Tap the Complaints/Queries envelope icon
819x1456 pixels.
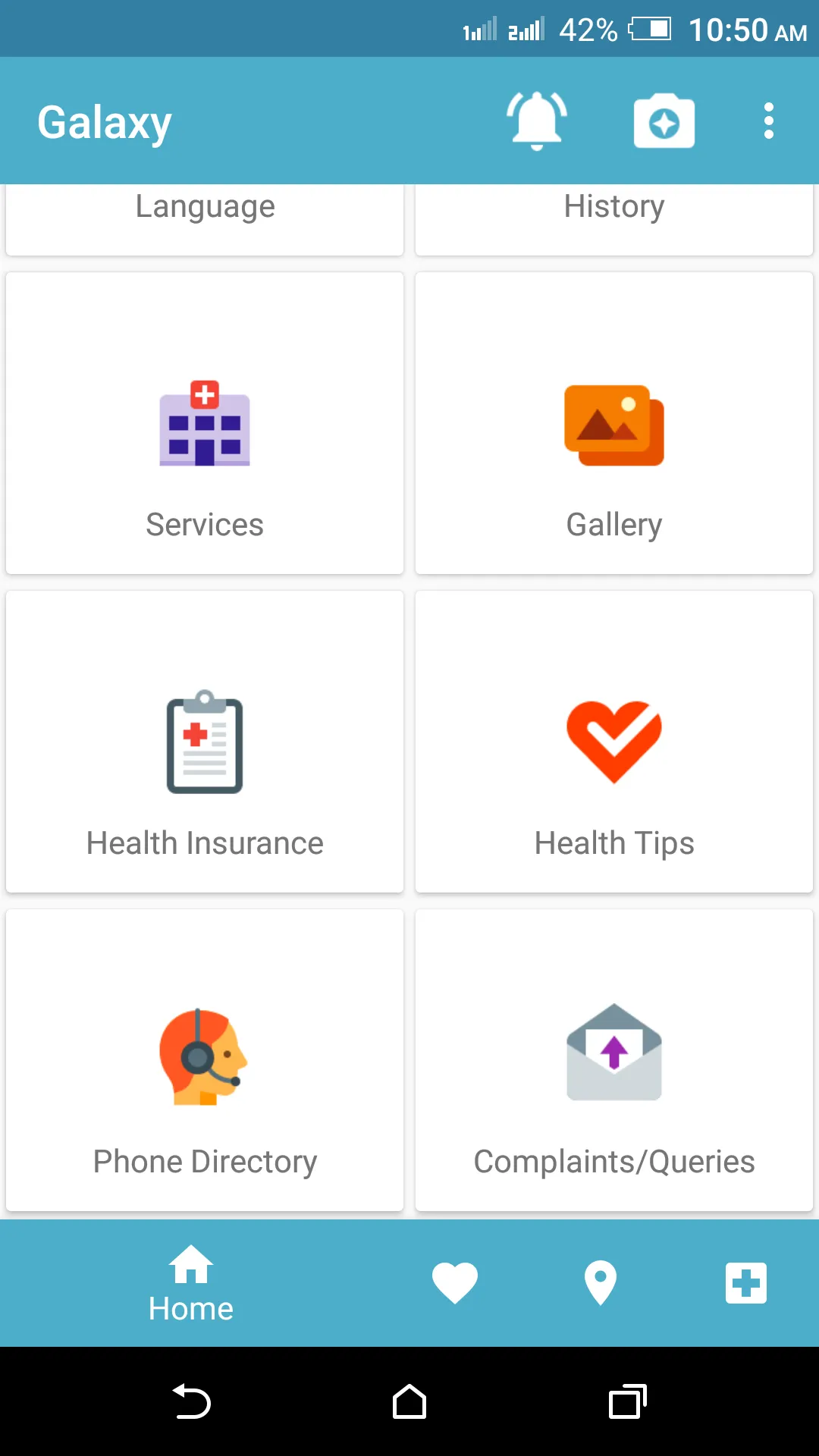click(x=613, y=1054)
